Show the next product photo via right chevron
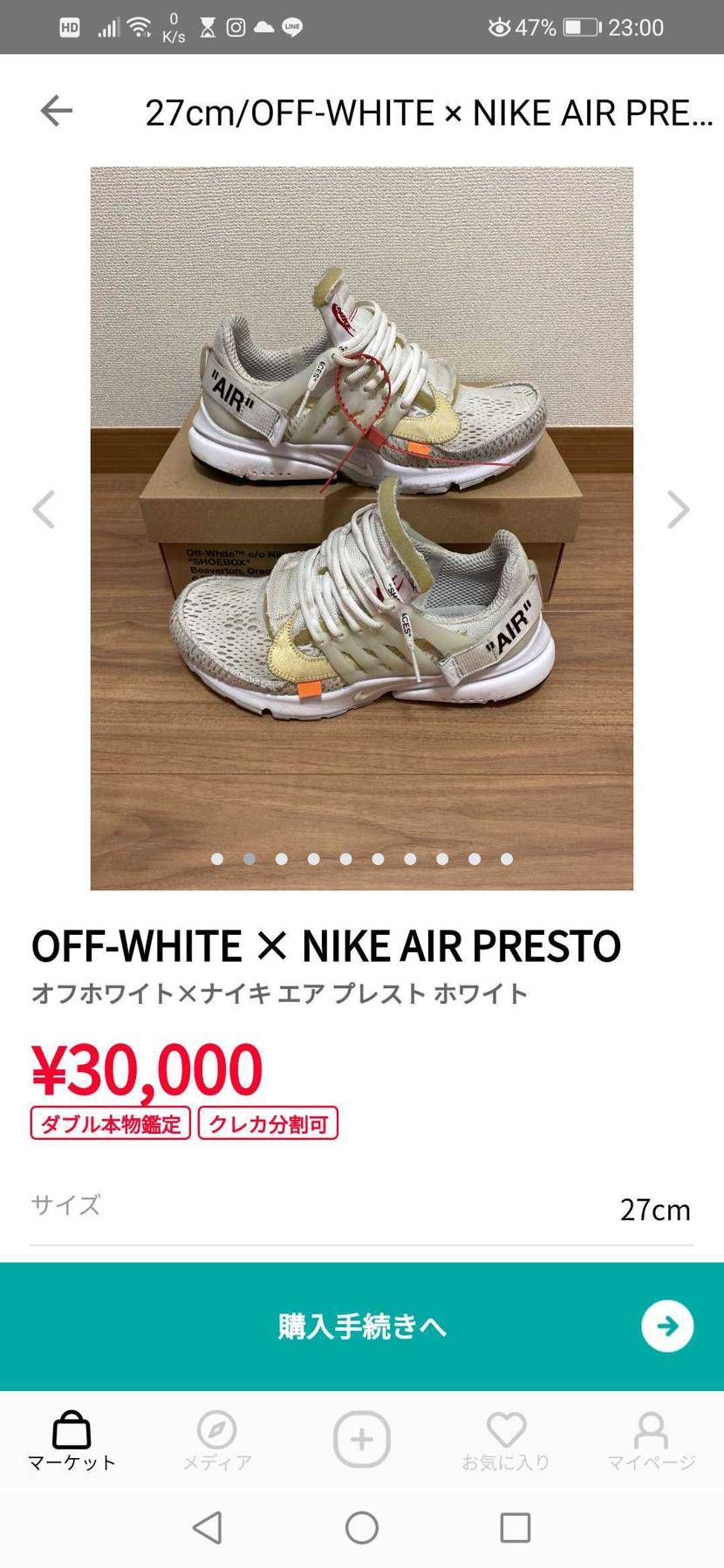The image size is (724, 1568). 675,510
